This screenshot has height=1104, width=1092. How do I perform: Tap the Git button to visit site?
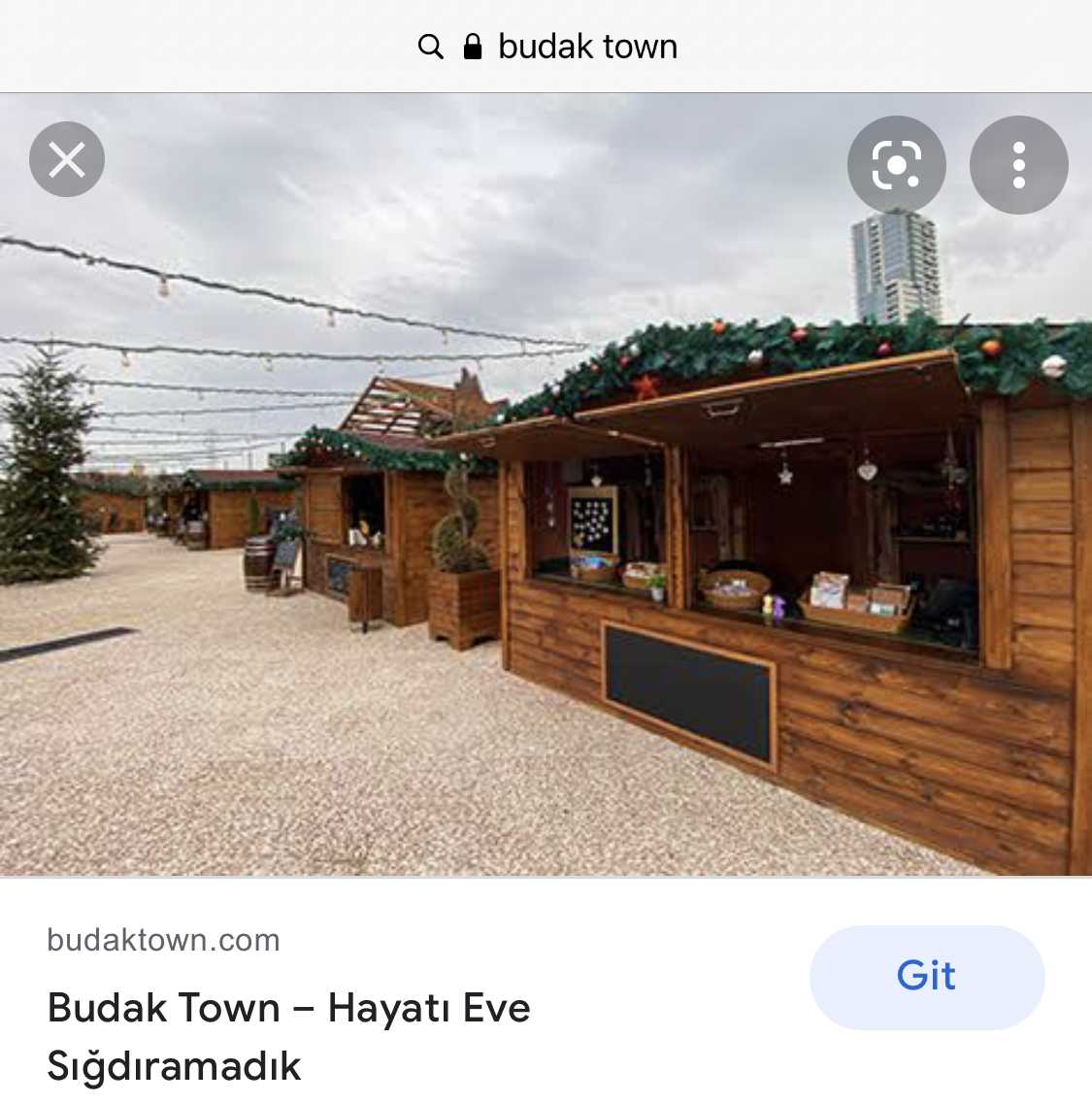[926, 976]
